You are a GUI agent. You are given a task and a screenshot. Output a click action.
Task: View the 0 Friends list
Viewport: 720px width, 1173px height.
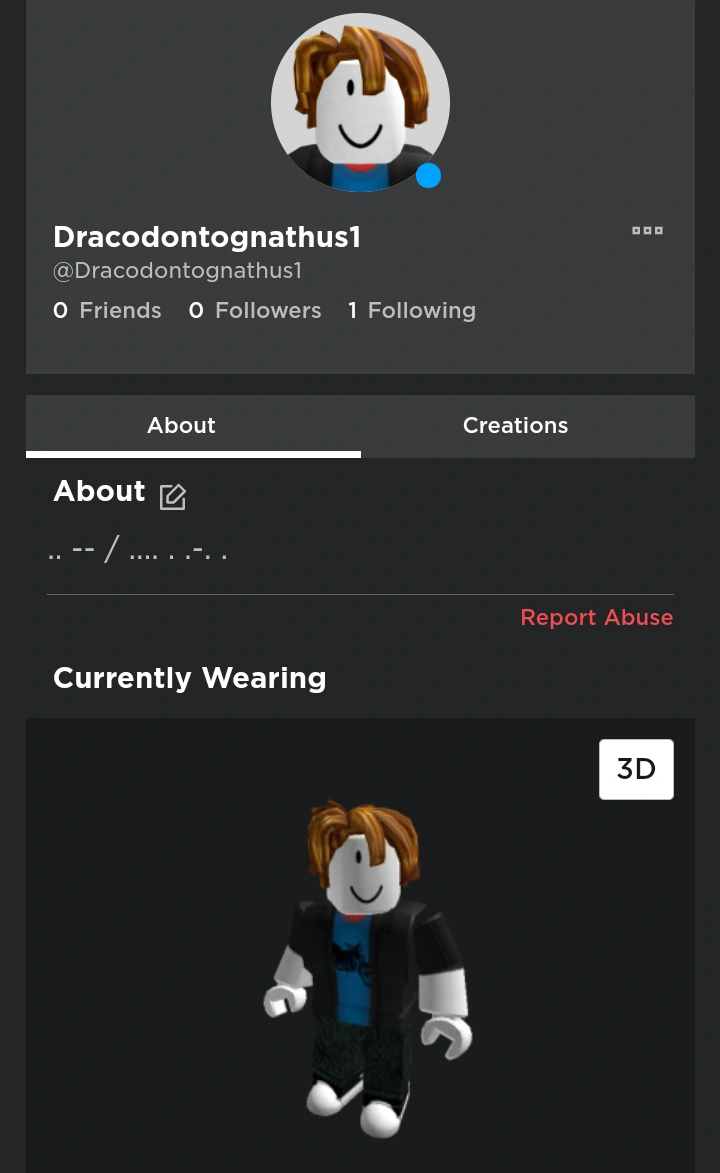pos(107,310)
